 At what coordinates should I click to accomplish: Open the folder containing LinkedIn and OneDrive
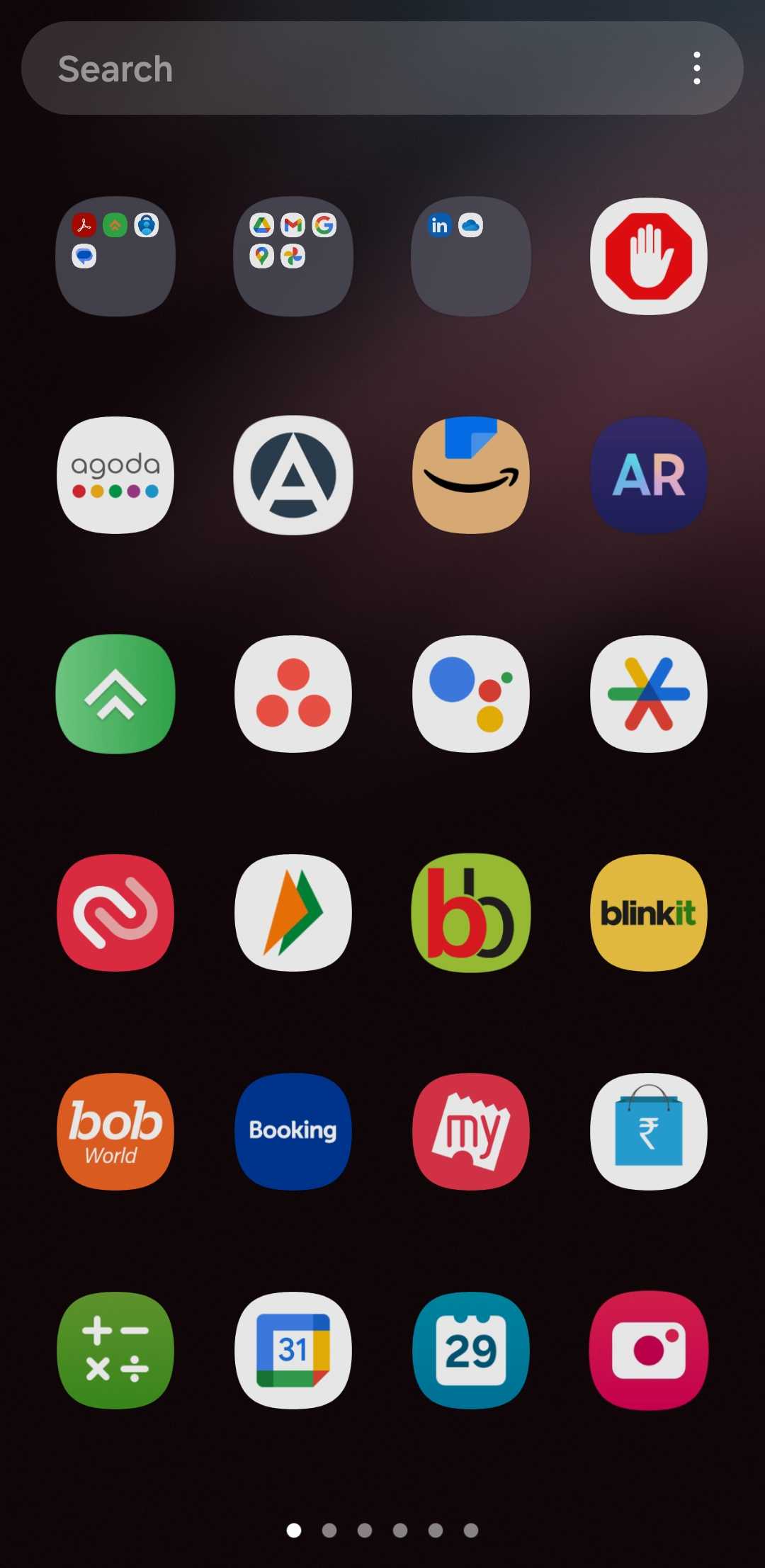pos(471,256)
